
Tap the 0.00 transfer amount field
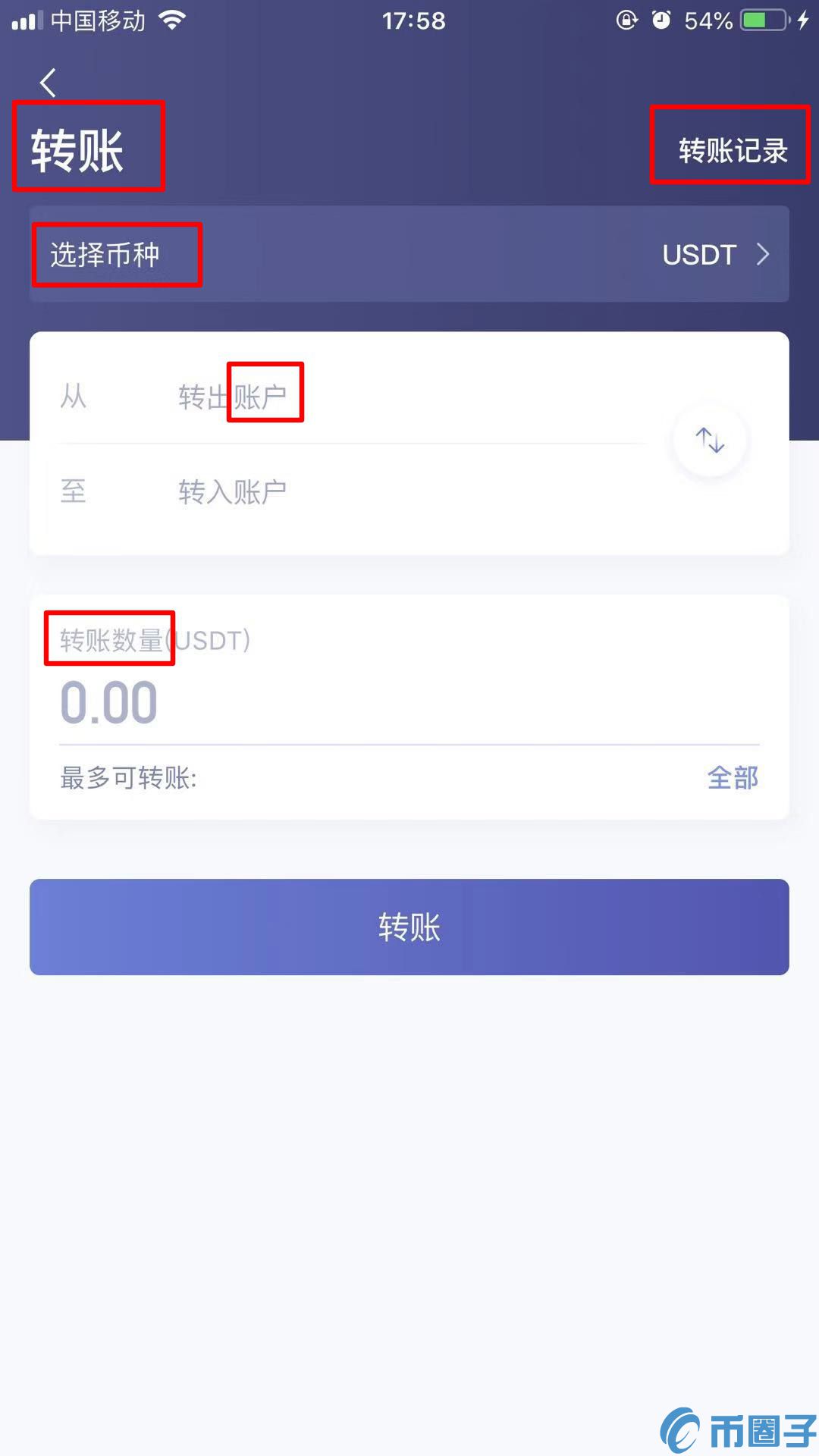(409, 703)
